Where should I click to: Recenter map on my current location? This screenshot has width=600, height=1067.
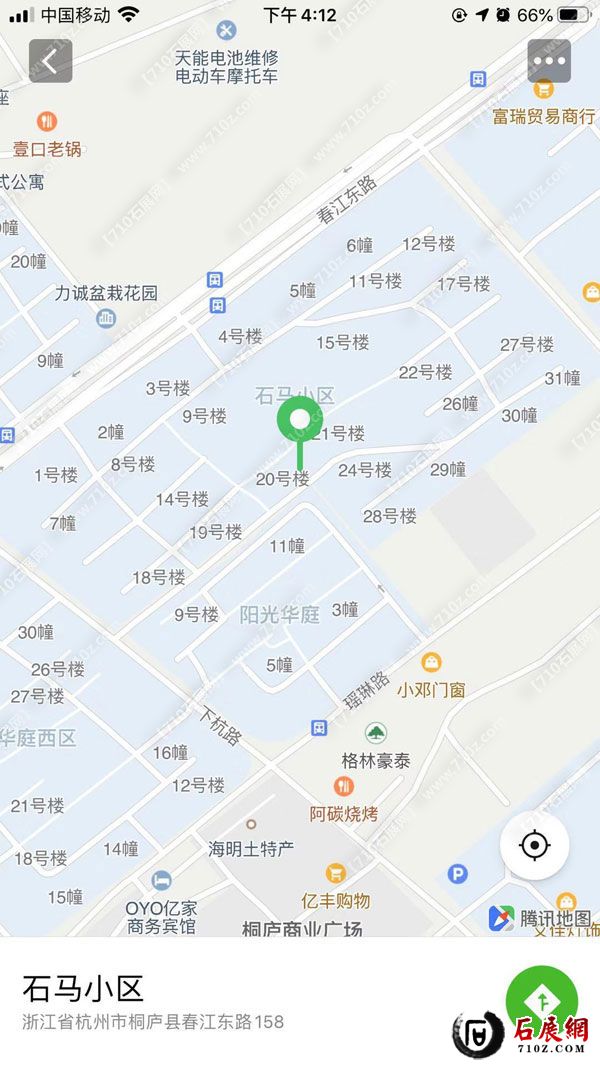coord(535,846)
